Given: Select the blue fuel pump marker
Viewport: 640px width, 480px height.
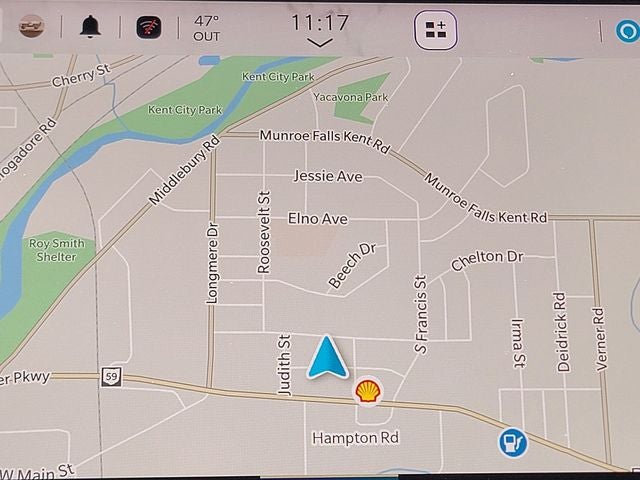Looking at the screenshot, I should (x=513, y=441).
